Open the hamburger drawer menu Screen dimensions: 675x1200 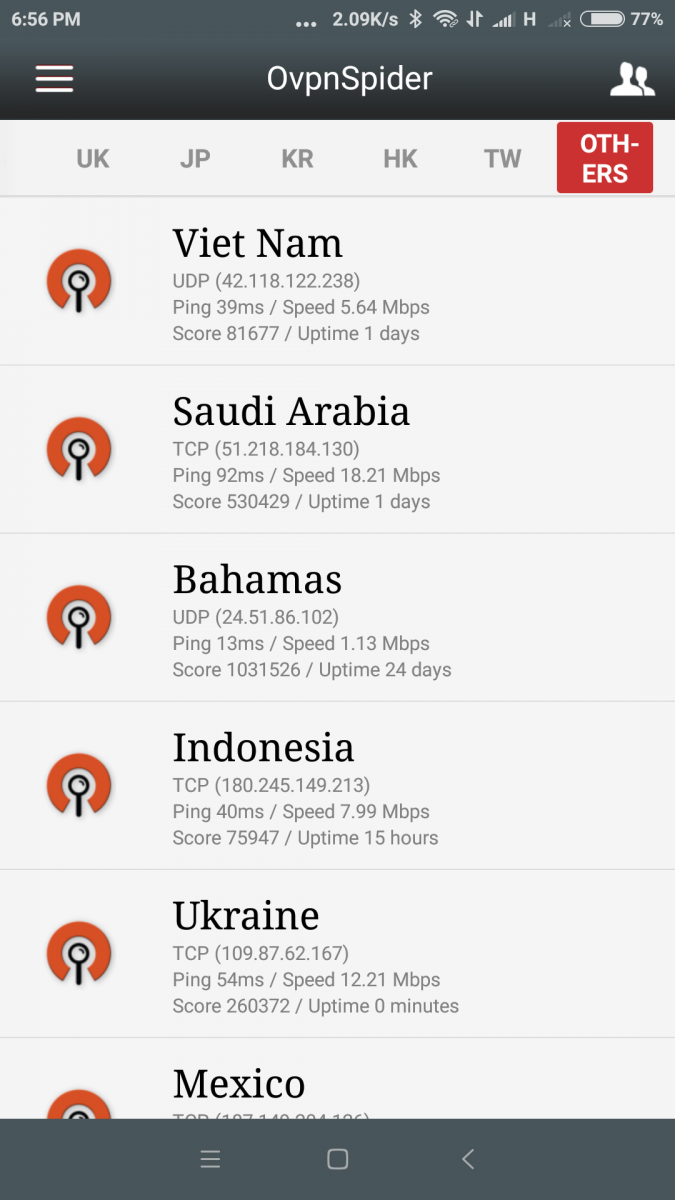point(54,79)
